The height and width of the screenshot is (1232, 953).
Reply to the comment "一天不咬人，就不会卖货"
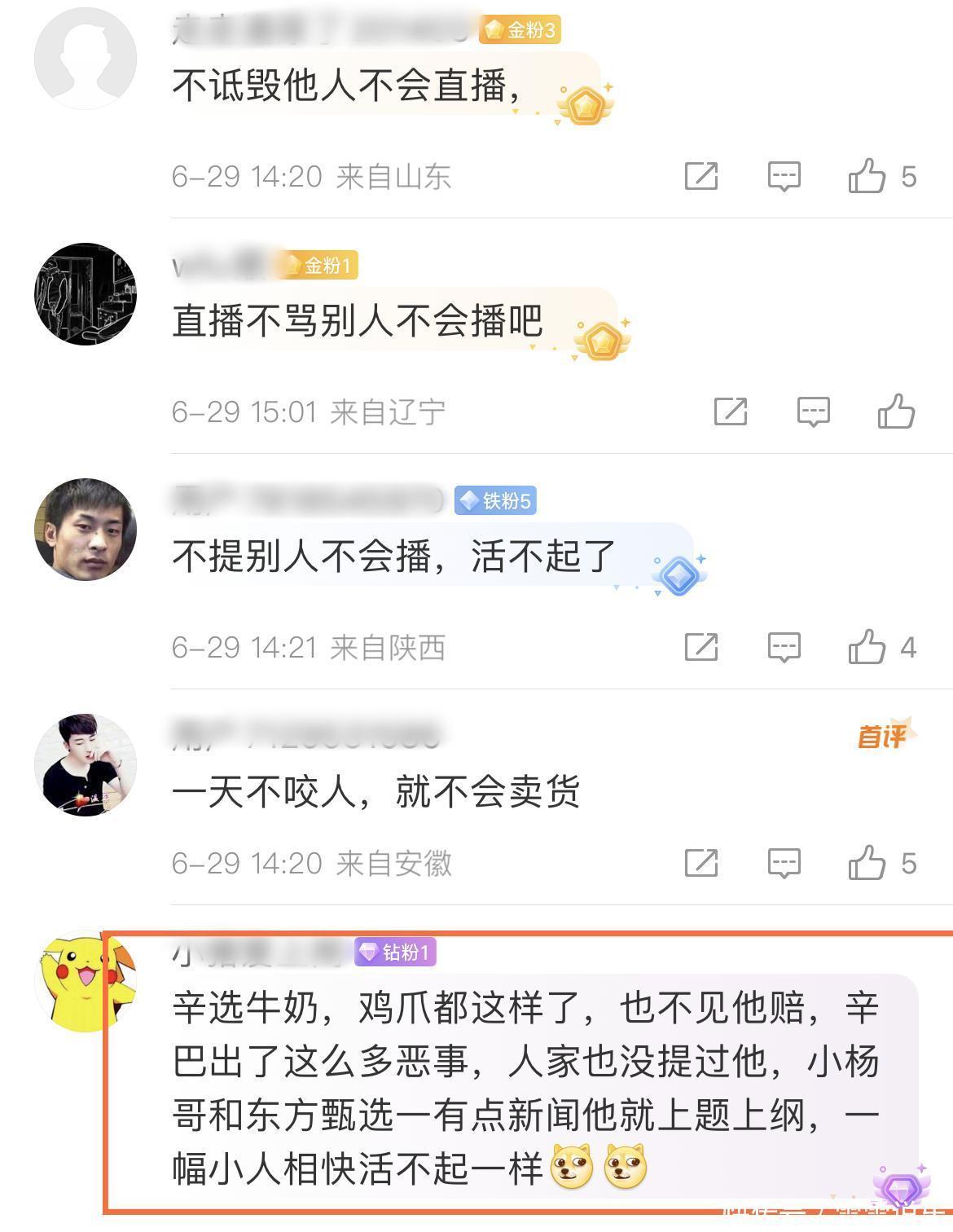coord(784,862)
